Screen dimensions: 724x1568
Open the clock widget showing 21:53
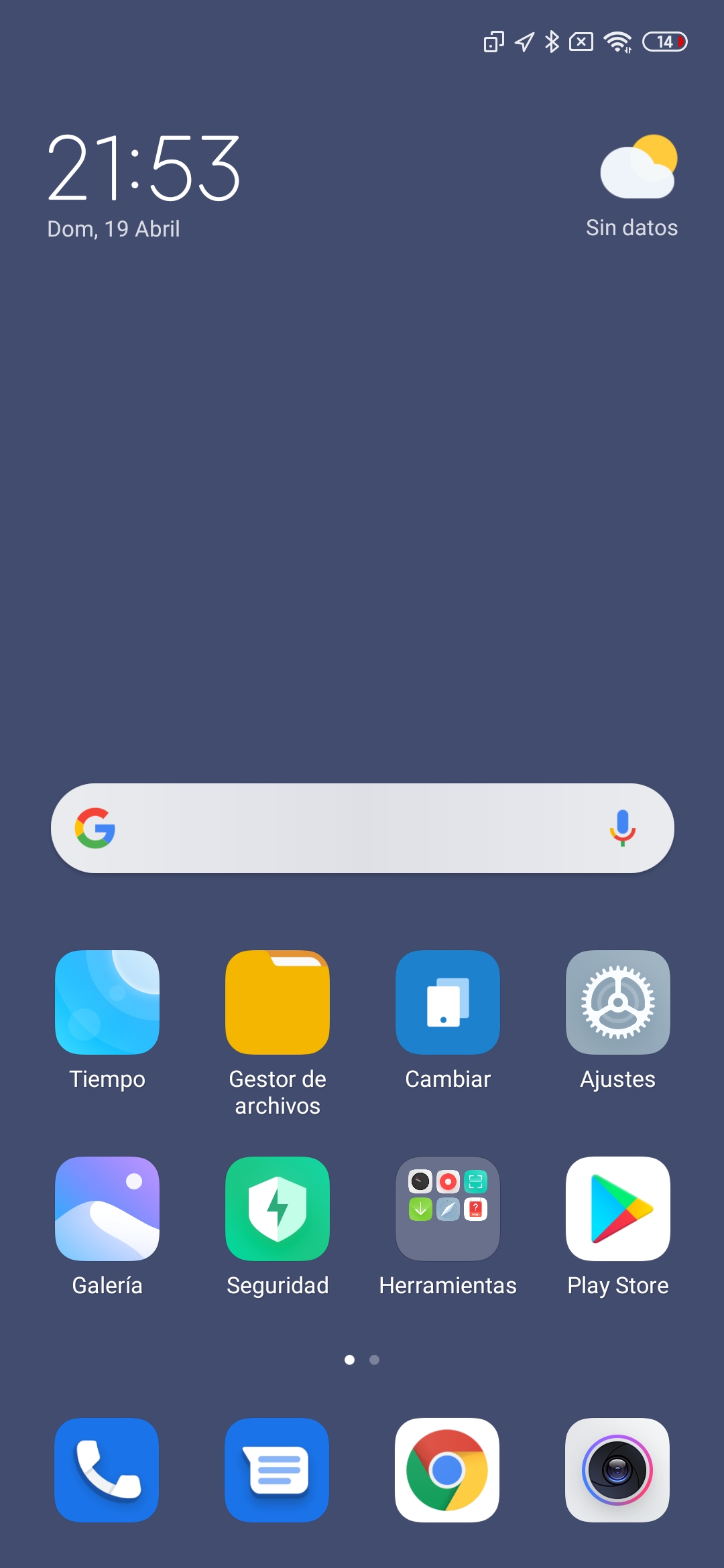[x=143, y=168]
